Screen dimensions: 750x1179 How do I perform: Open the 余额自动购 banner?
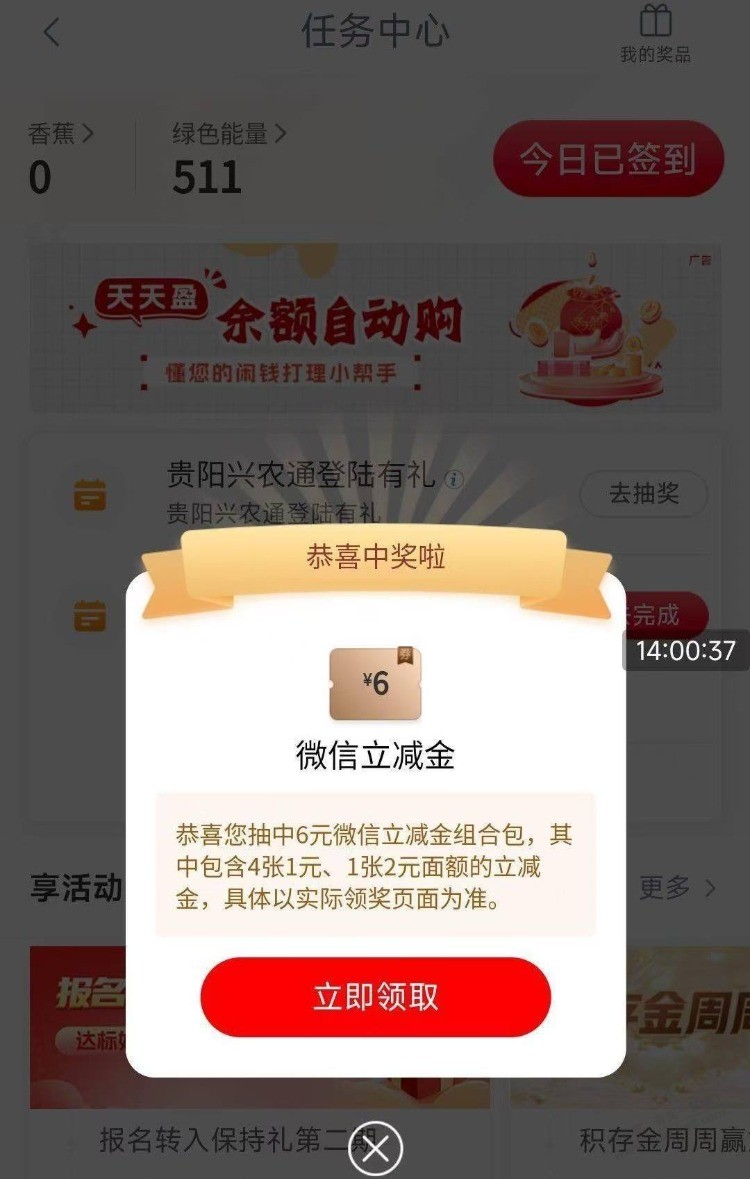point(375,327)
